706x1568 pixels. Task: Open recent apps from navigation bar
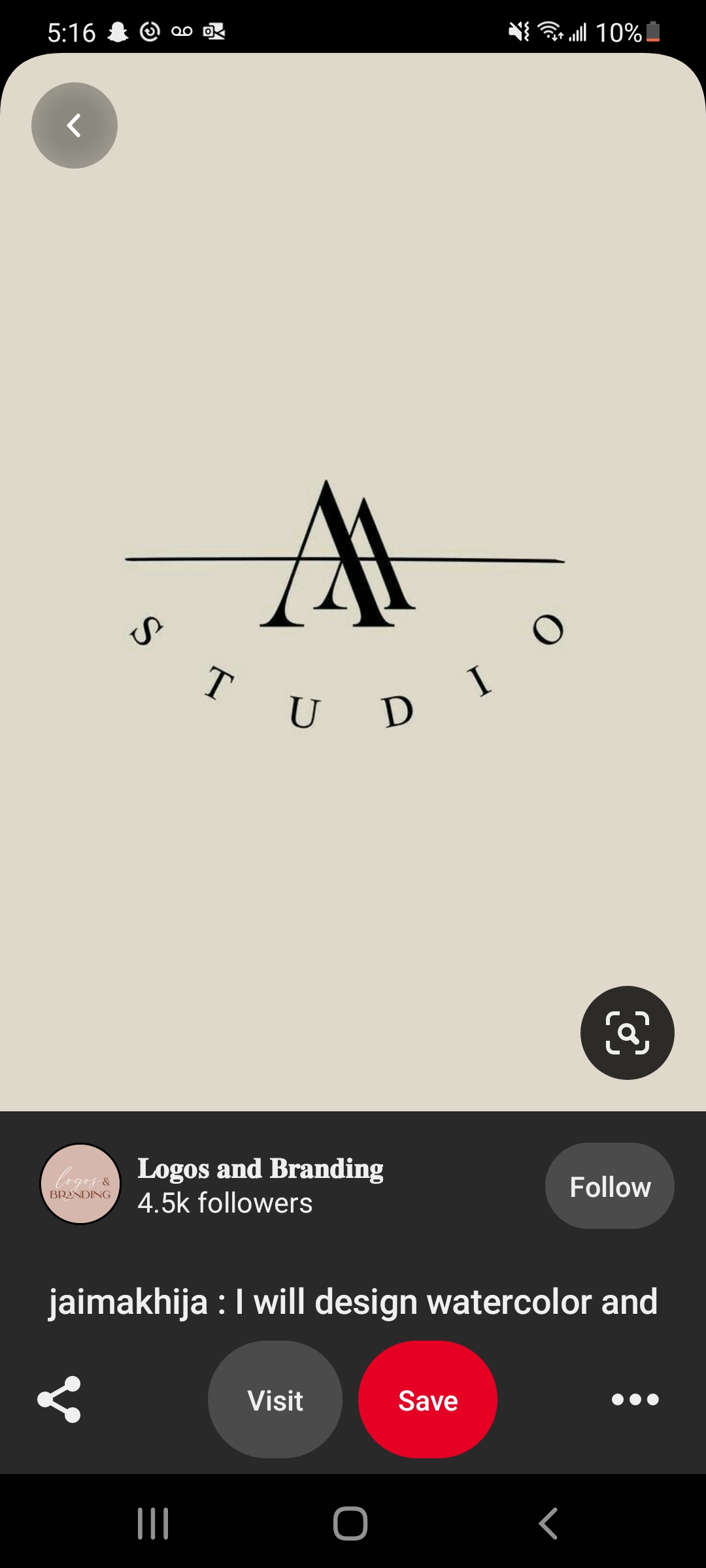coord(153,1524)
